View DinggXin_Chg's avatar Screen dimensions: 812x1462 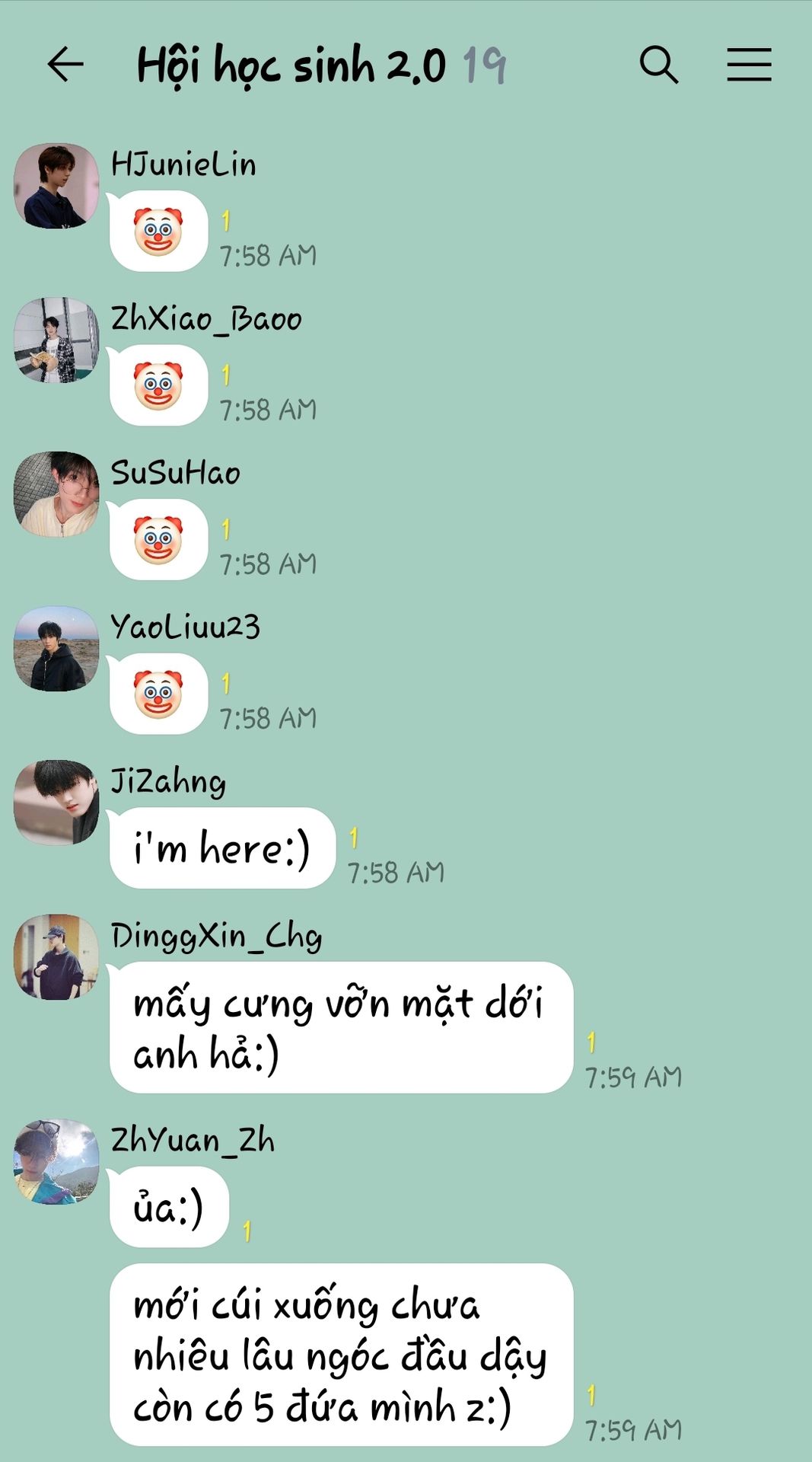(x=56, y=957)
